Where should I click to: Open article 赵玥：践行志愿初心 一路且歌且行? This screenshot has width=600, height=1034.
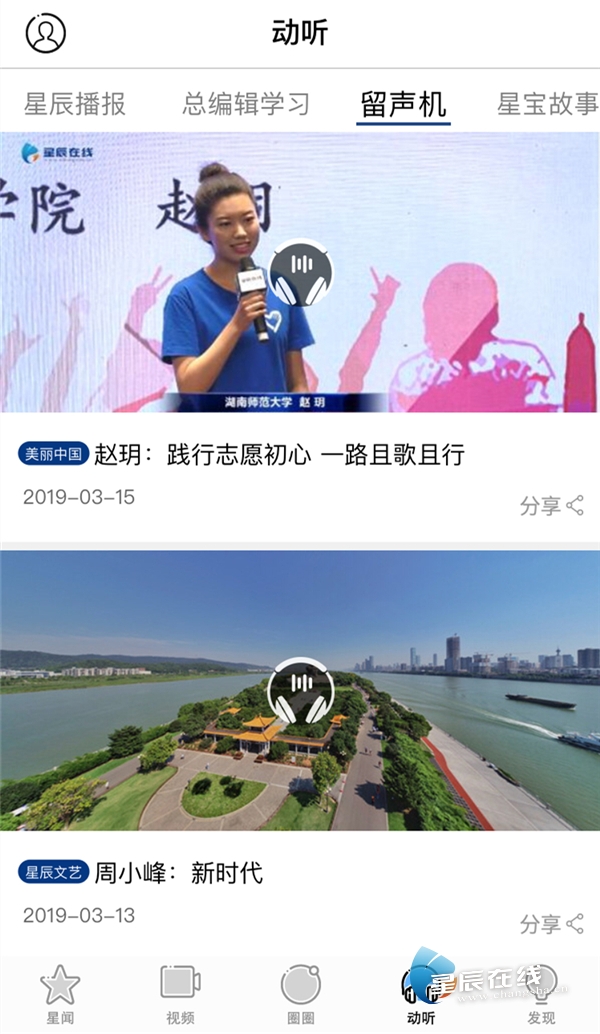click(x=279, y=454)
